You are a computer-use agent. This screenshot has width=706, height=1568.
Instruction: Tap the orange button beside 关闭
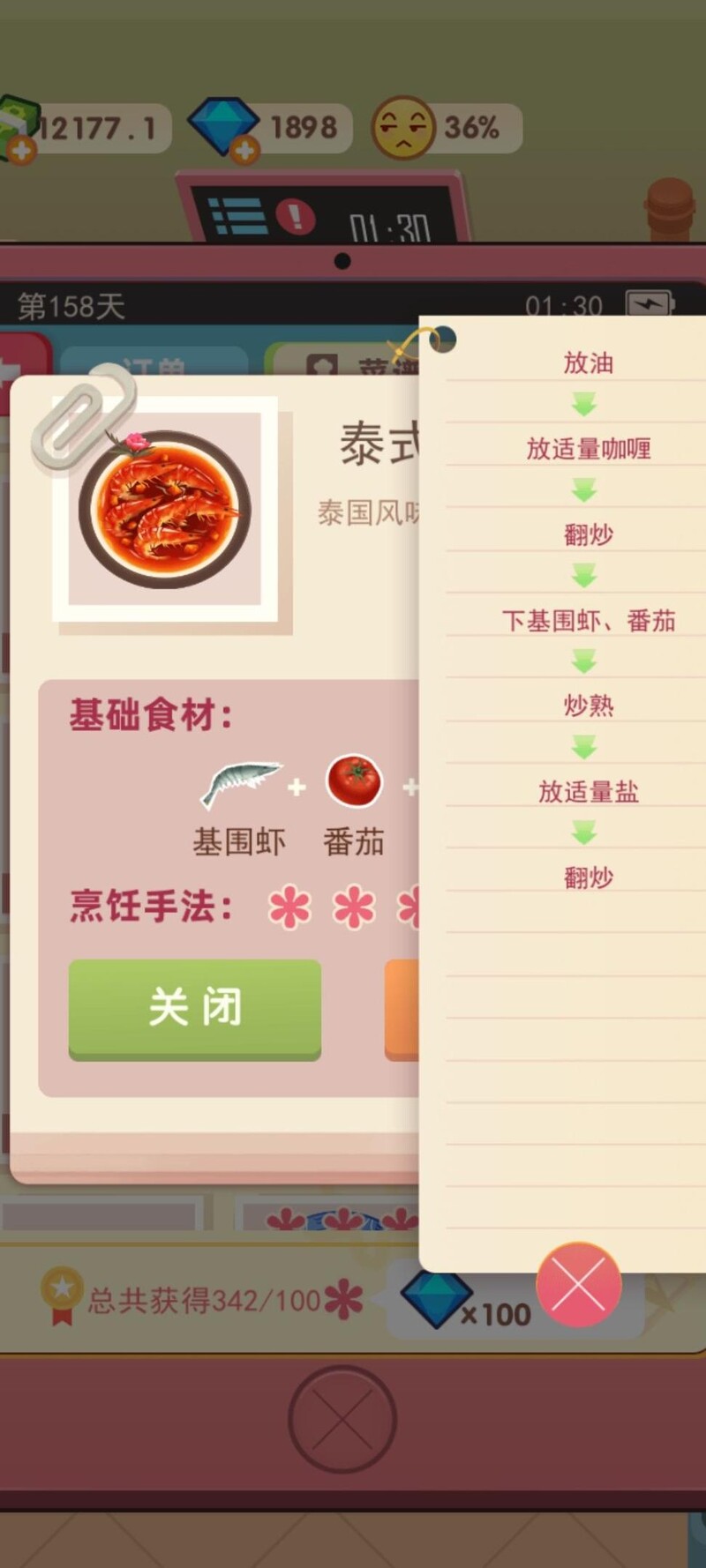tap(402, 1007)
